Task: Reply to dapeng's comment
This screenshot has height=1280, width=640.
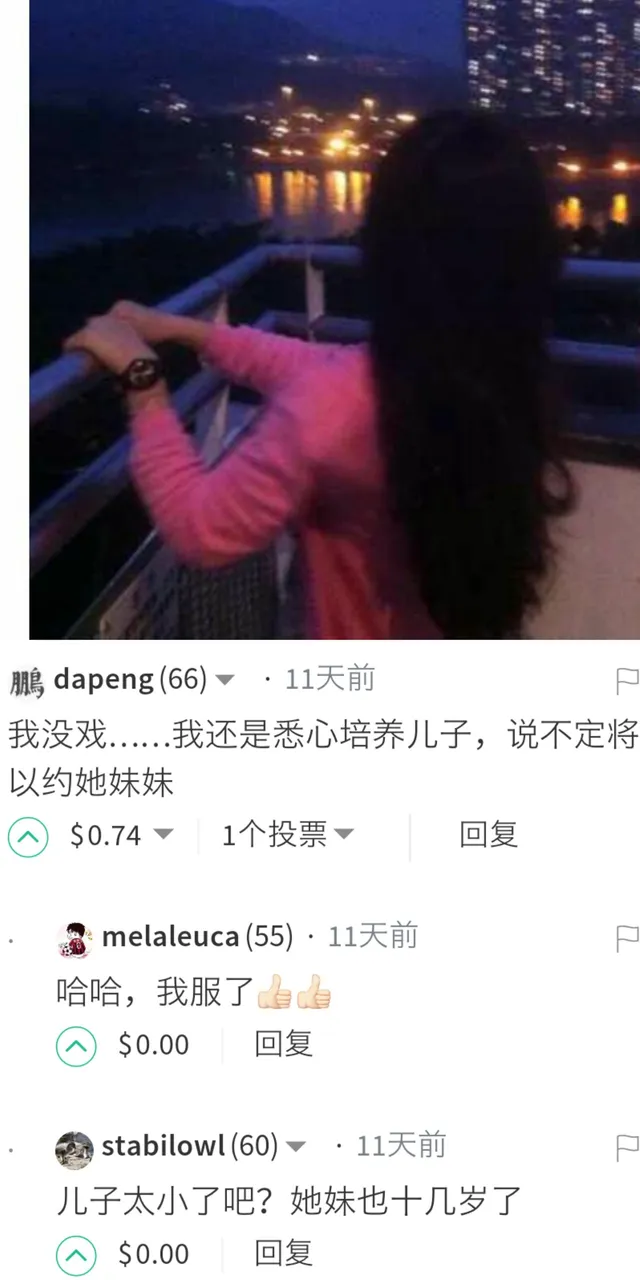Action: 488,835
